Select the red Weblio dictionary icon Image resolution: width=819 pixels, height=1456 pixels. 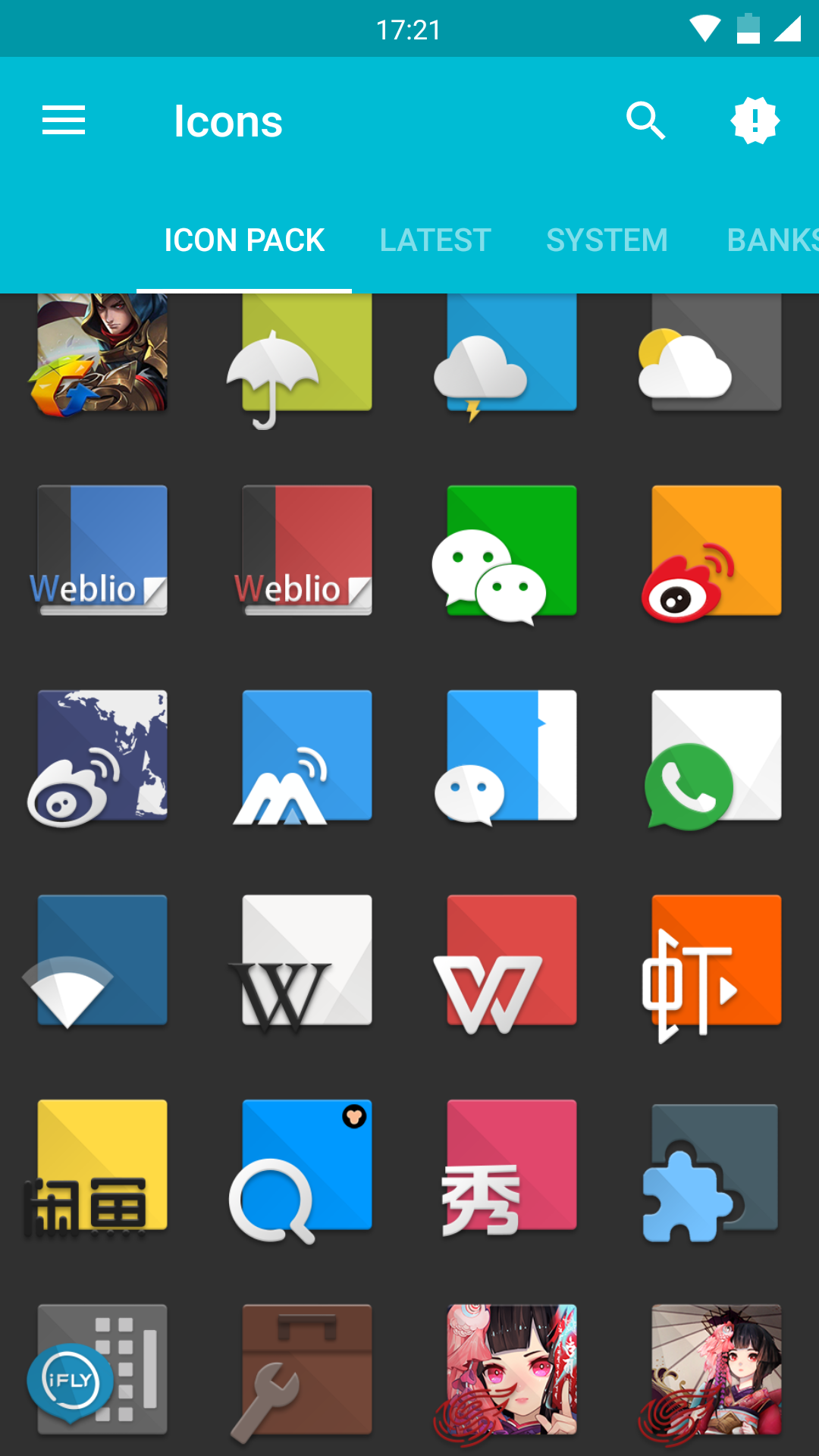[x=307, y=550]
